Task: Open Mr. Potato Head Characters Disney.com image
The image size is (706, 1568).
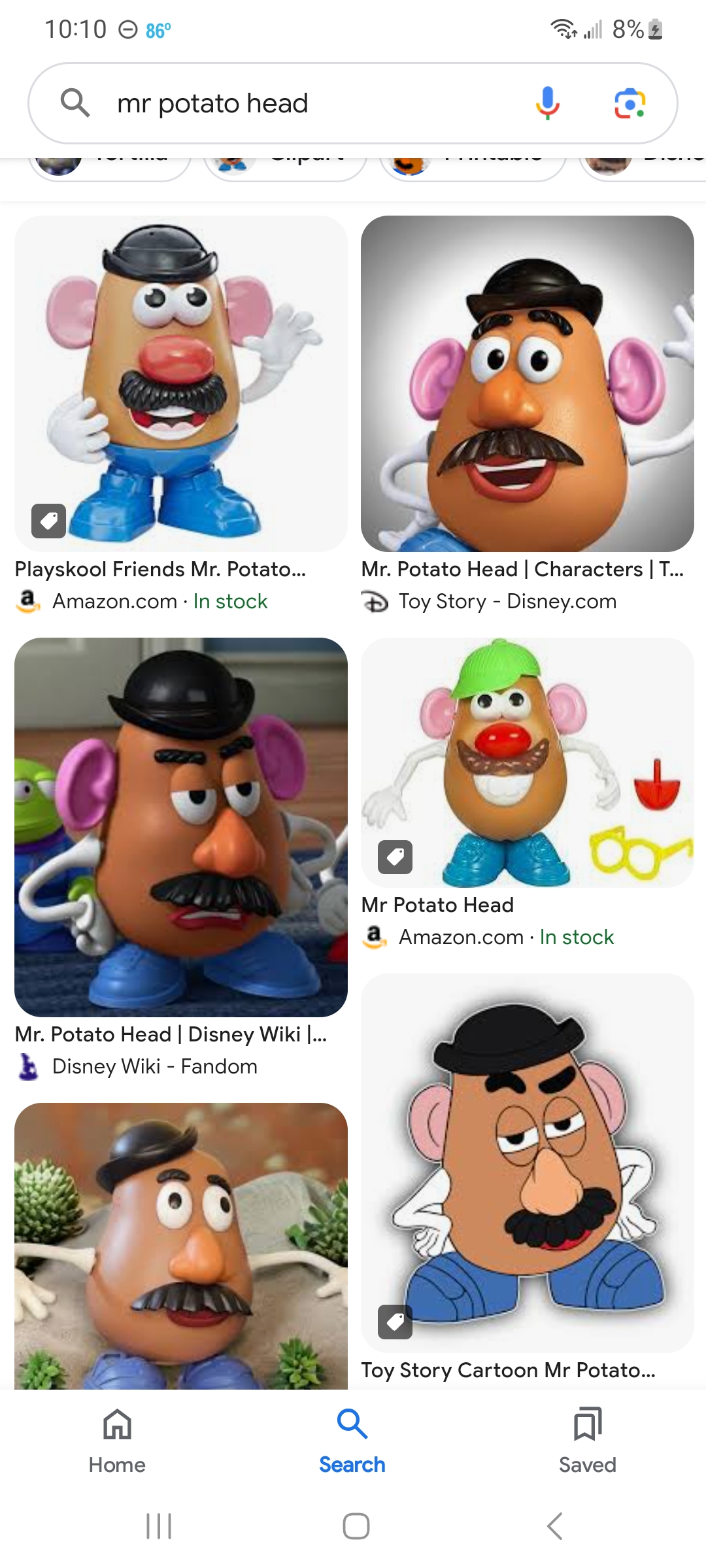Action: coord(527,384)
